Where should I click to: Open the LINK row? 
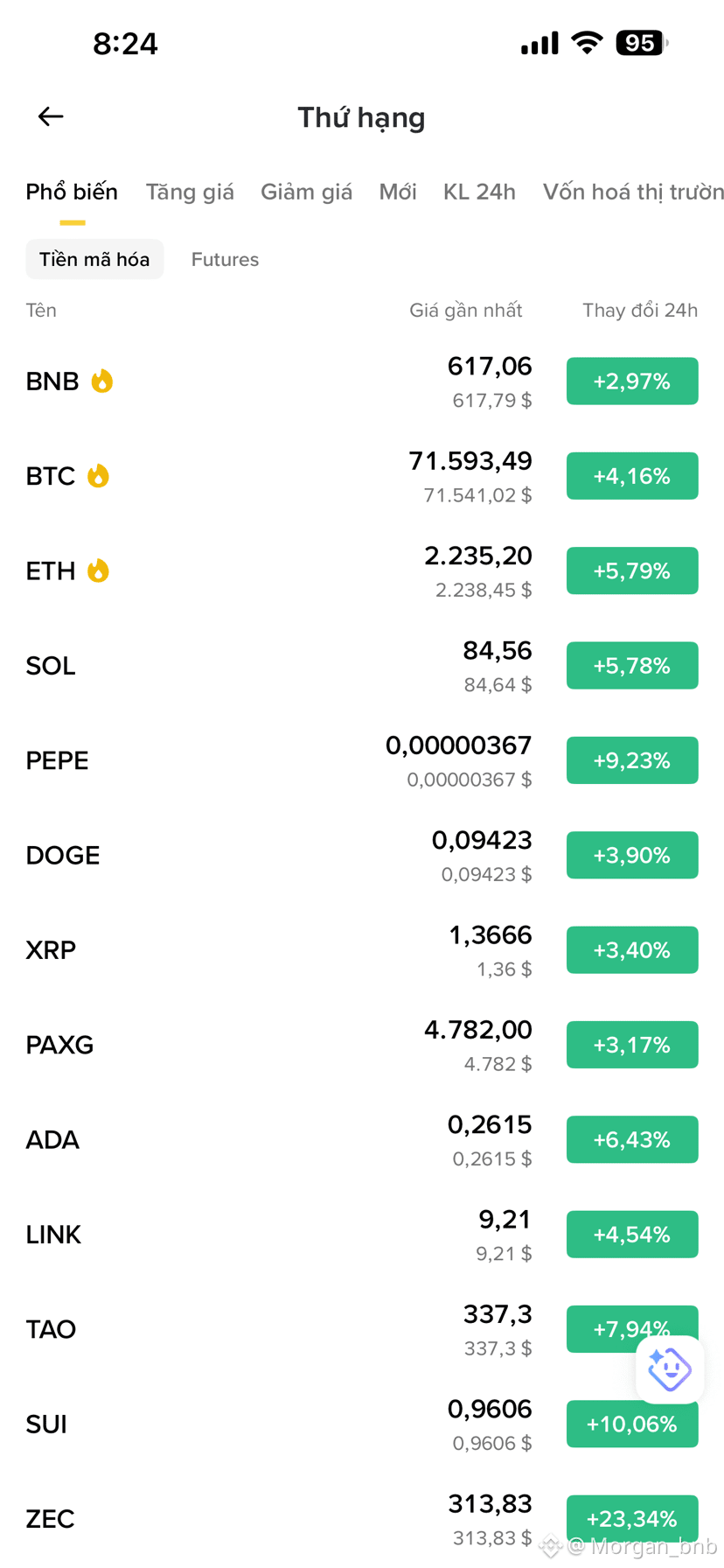point(362,1235)
